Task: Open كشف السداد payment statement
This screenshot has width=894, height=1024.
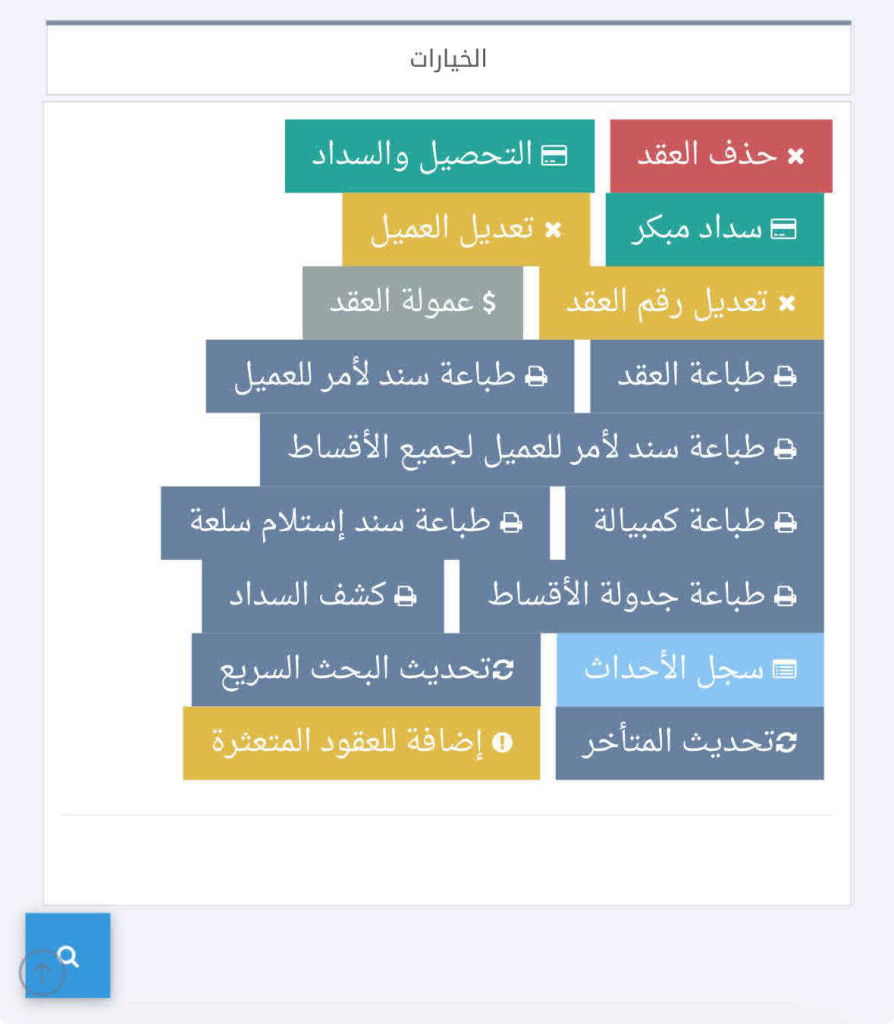Action: pos(322,596)
